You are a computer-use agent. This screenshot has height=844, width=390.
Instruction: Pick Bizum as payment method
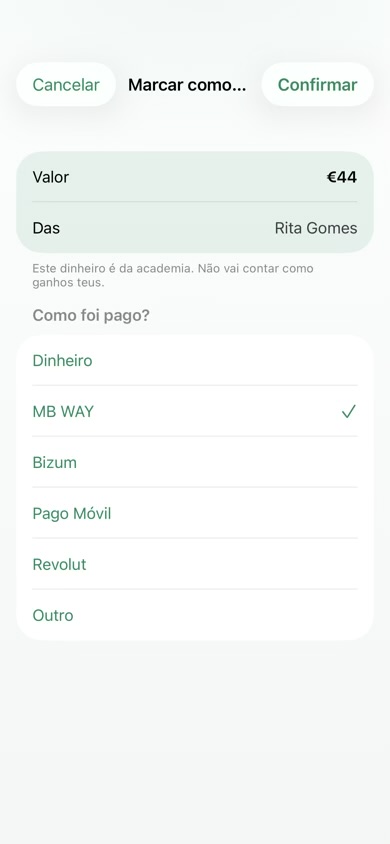tap(195, 462)
